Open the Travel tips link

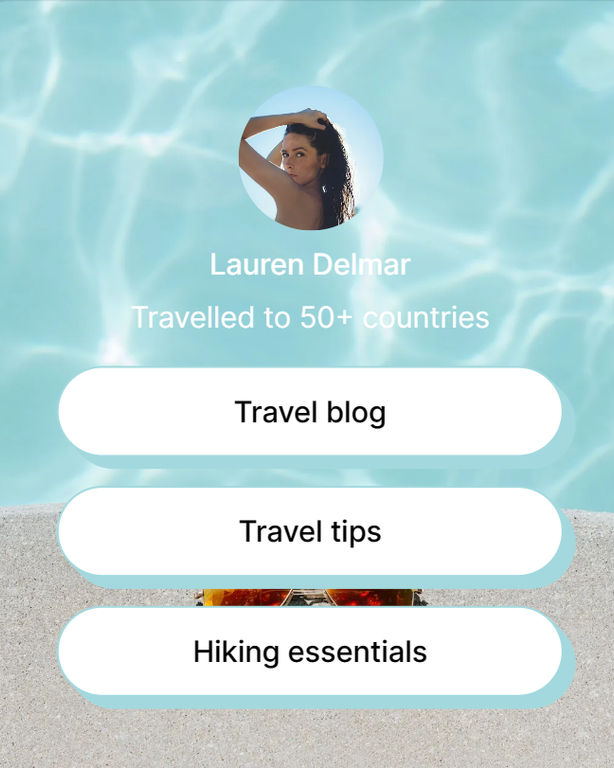coord(310,531)
